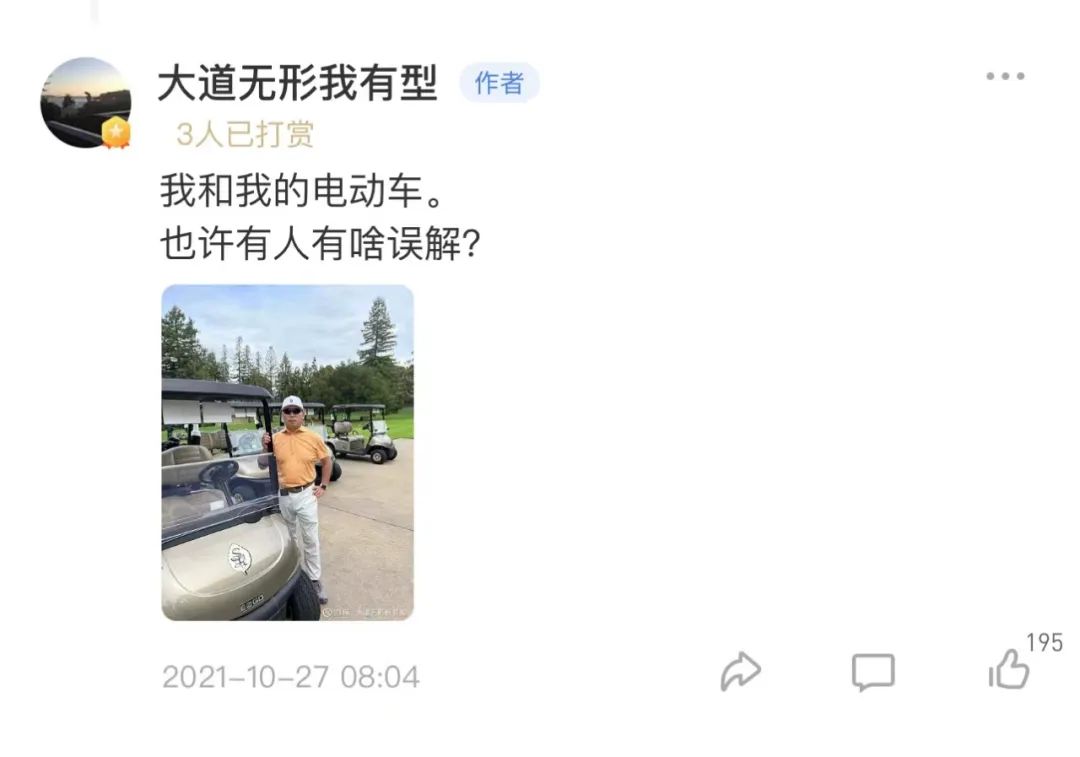
Task: Open the three-dot overflow menu
Action: (1004, 77)
